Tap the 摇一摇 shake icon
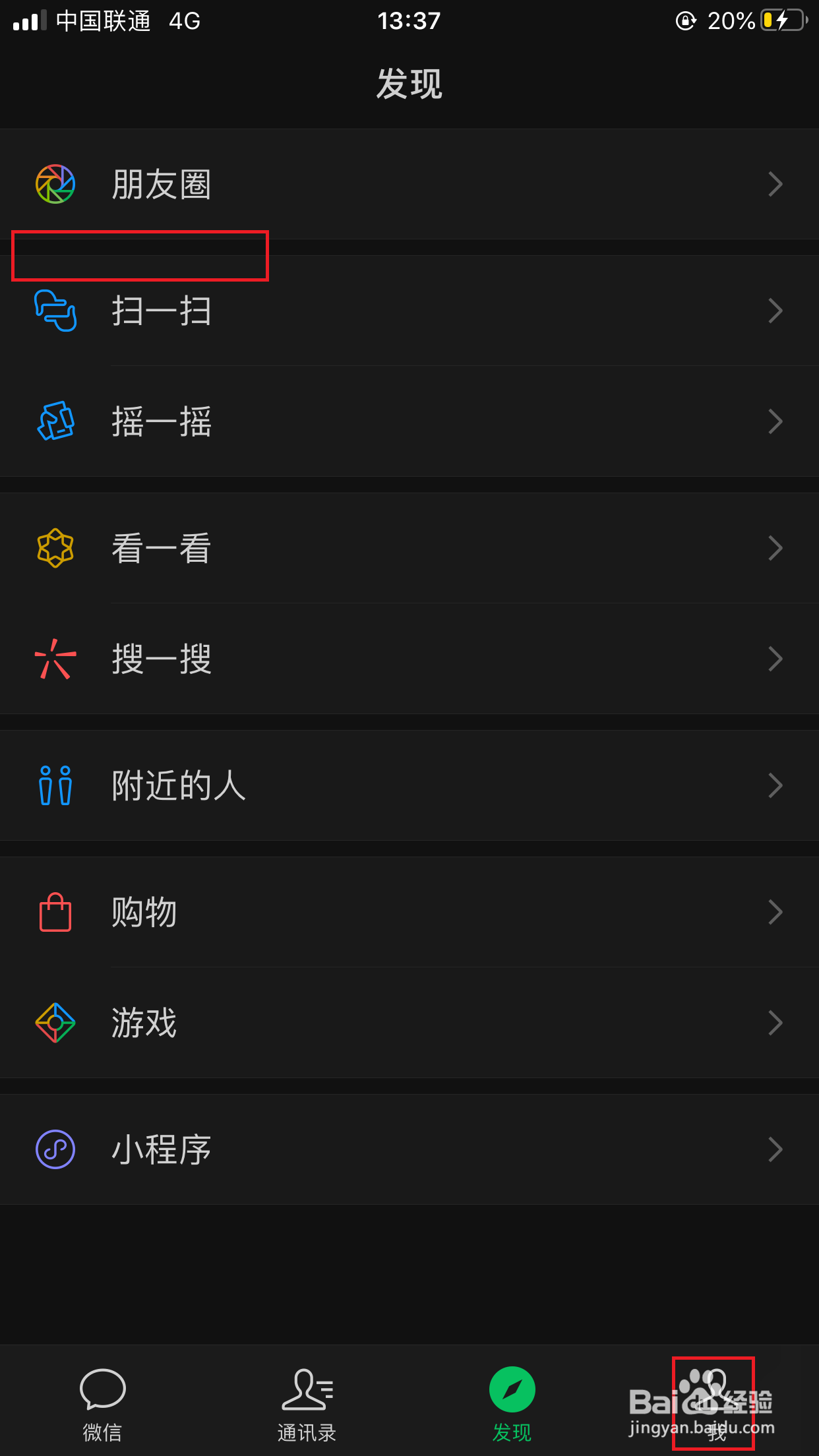 pos(55,421)
